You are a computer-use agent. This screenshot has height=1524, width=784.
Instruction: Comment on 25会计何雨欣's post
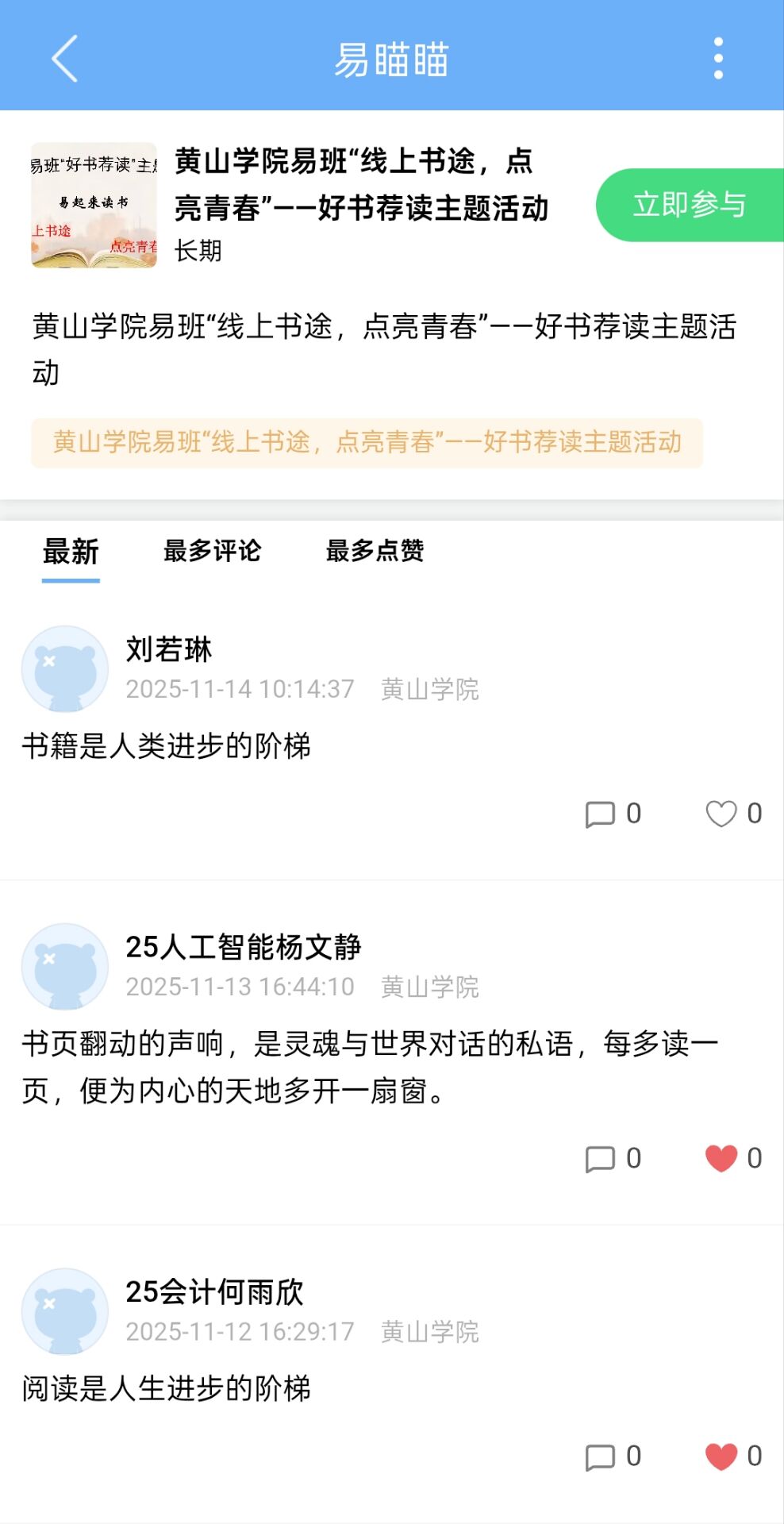click(613, 1457)
